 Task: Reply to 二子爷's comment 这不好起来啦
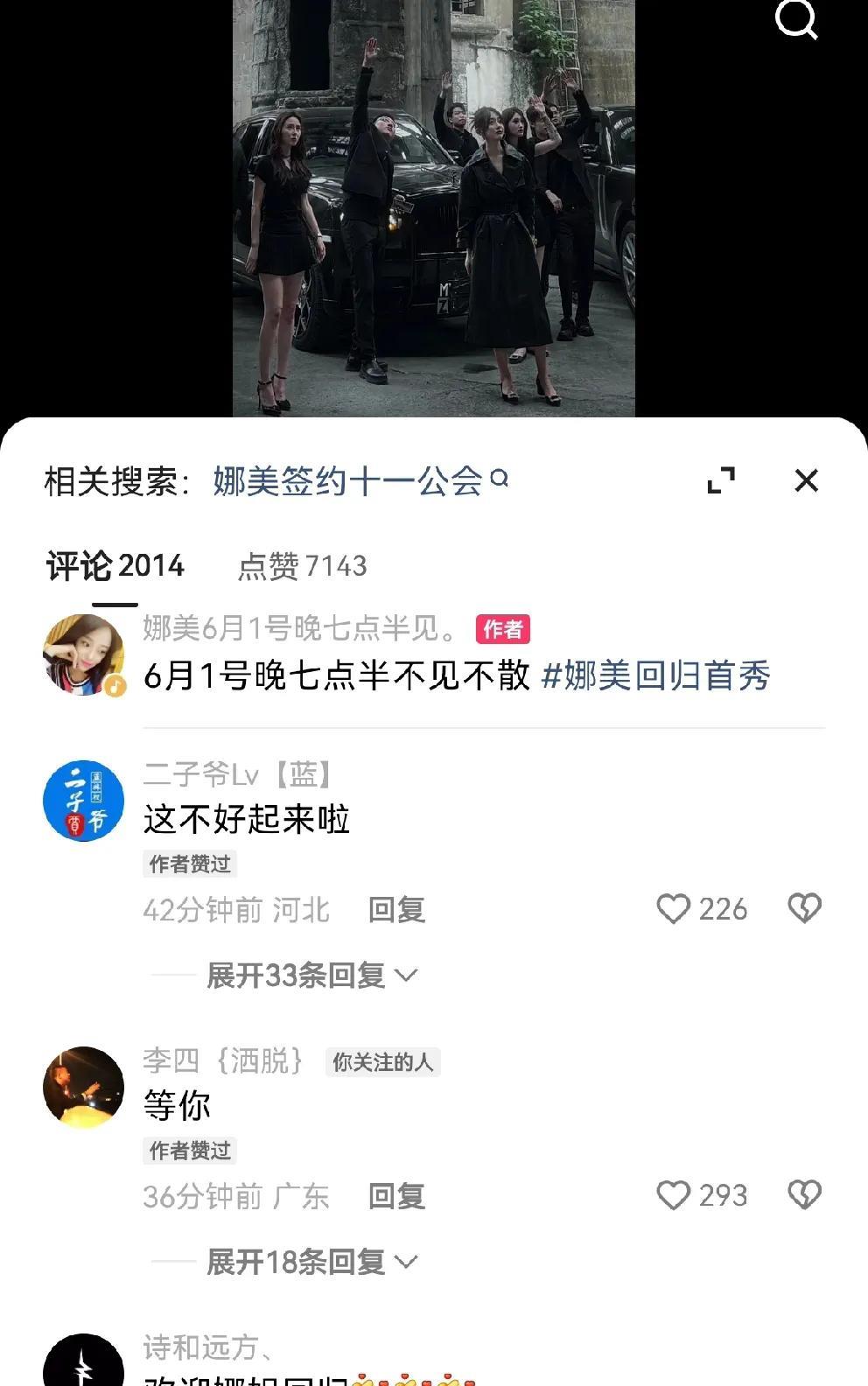point(396,910)
